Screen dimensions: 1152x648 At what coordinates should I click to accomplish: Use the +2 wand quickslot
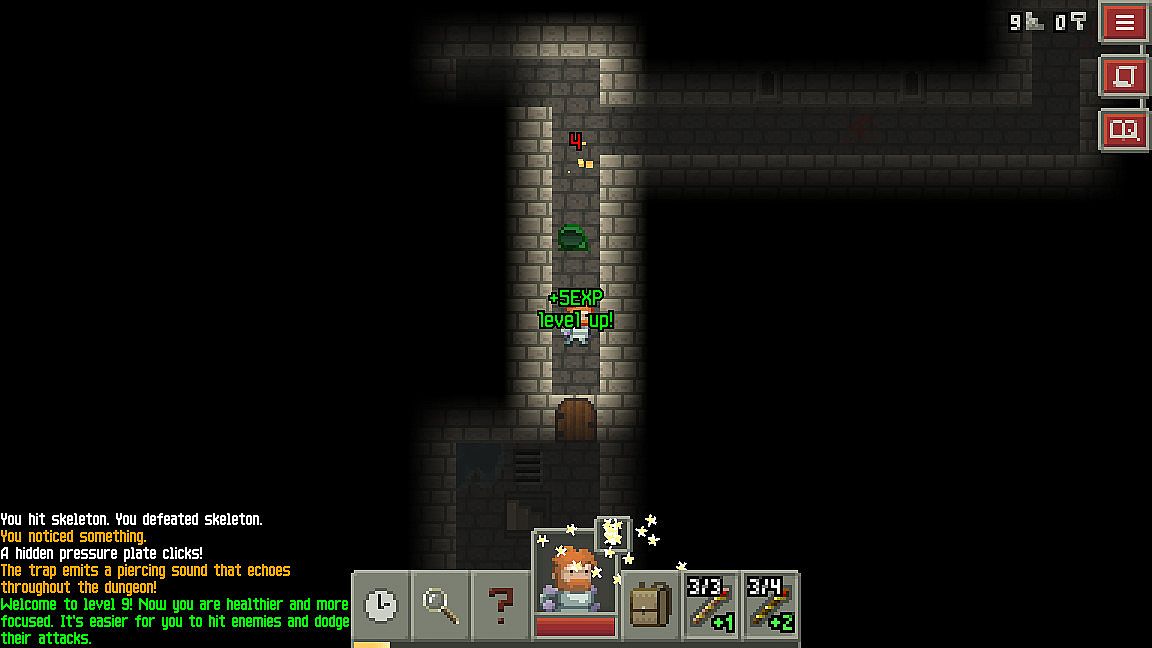(771, 605)
